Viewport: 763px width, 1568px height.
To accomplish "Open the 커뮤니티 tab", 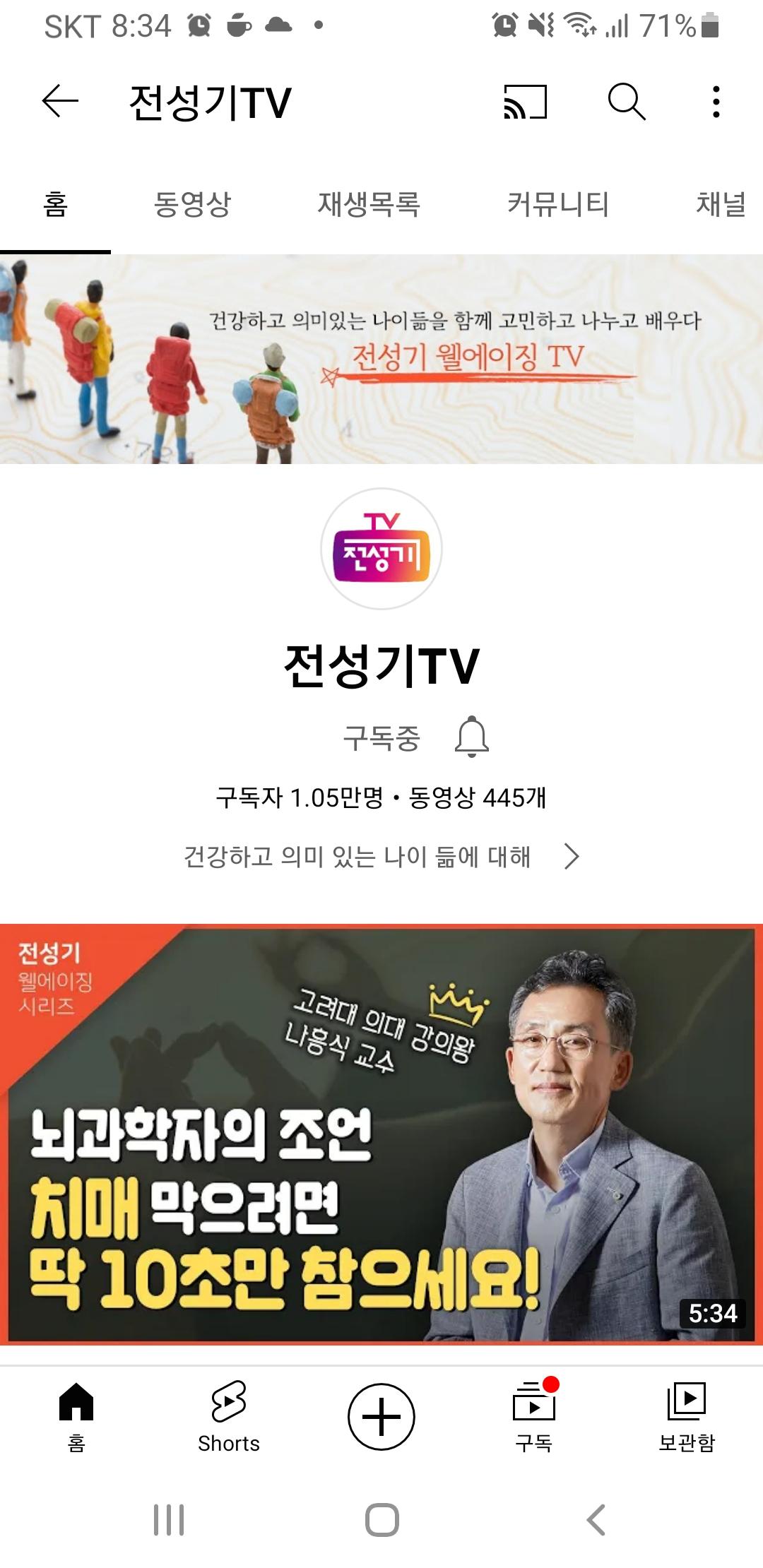I will [557, 204].
